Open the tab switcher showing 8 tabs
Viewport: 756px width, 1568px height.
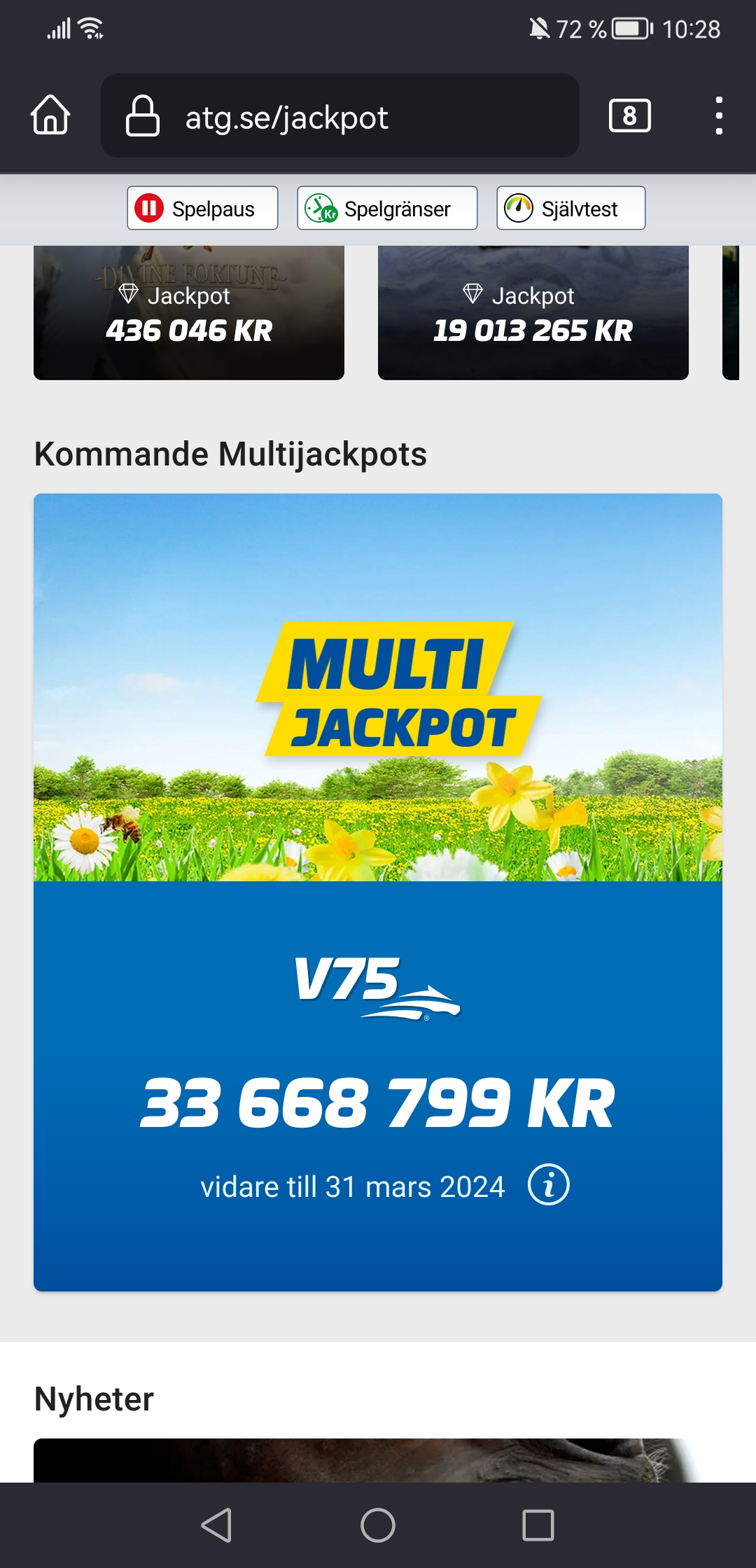[629, 116]
